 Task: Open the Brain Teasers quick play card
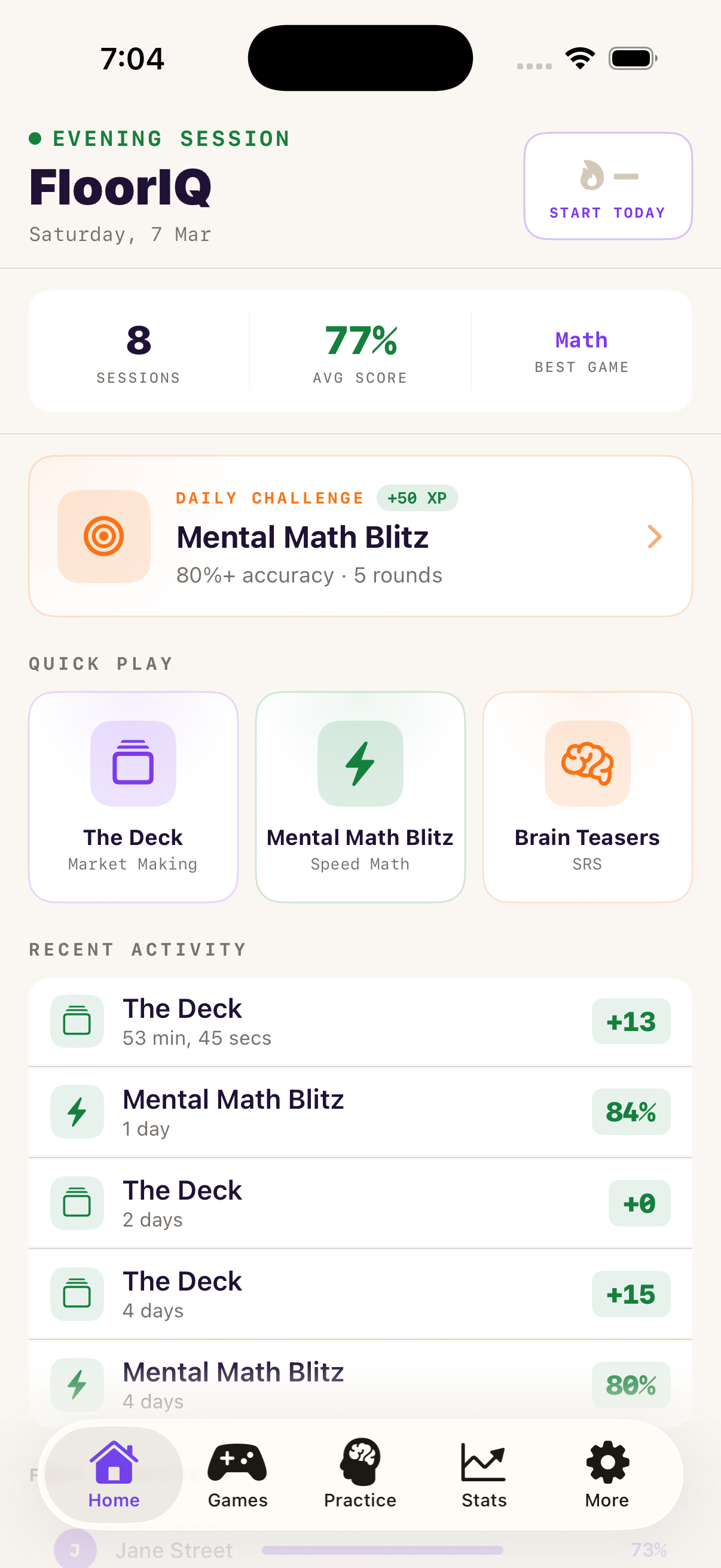[587, 796]
